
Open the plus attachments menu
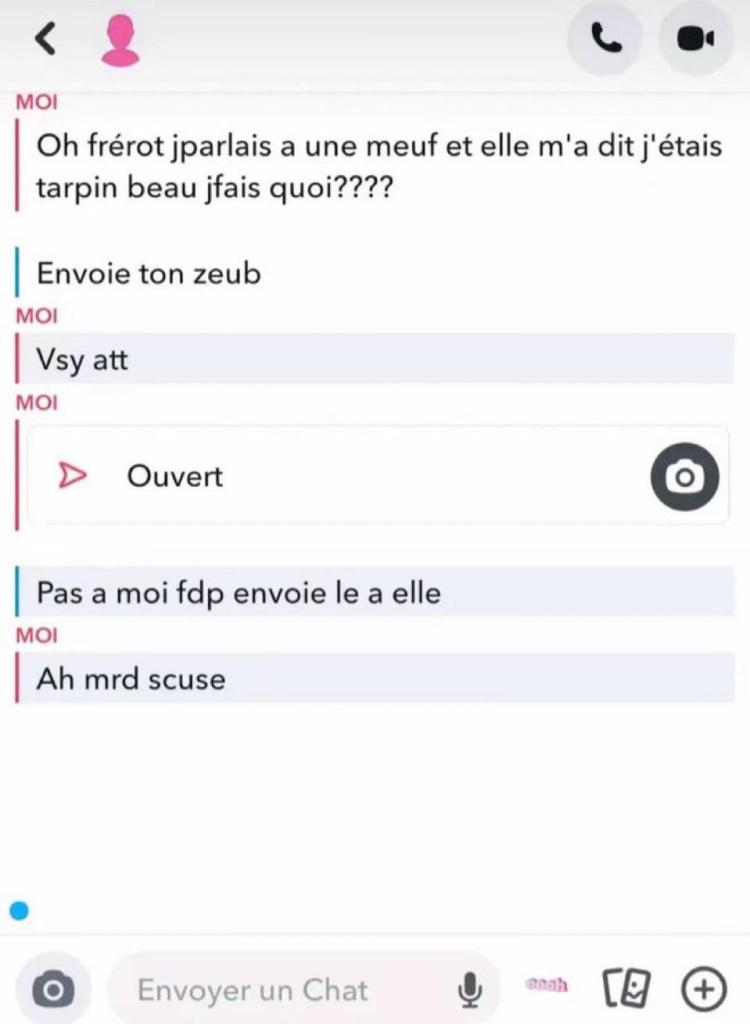703,990
